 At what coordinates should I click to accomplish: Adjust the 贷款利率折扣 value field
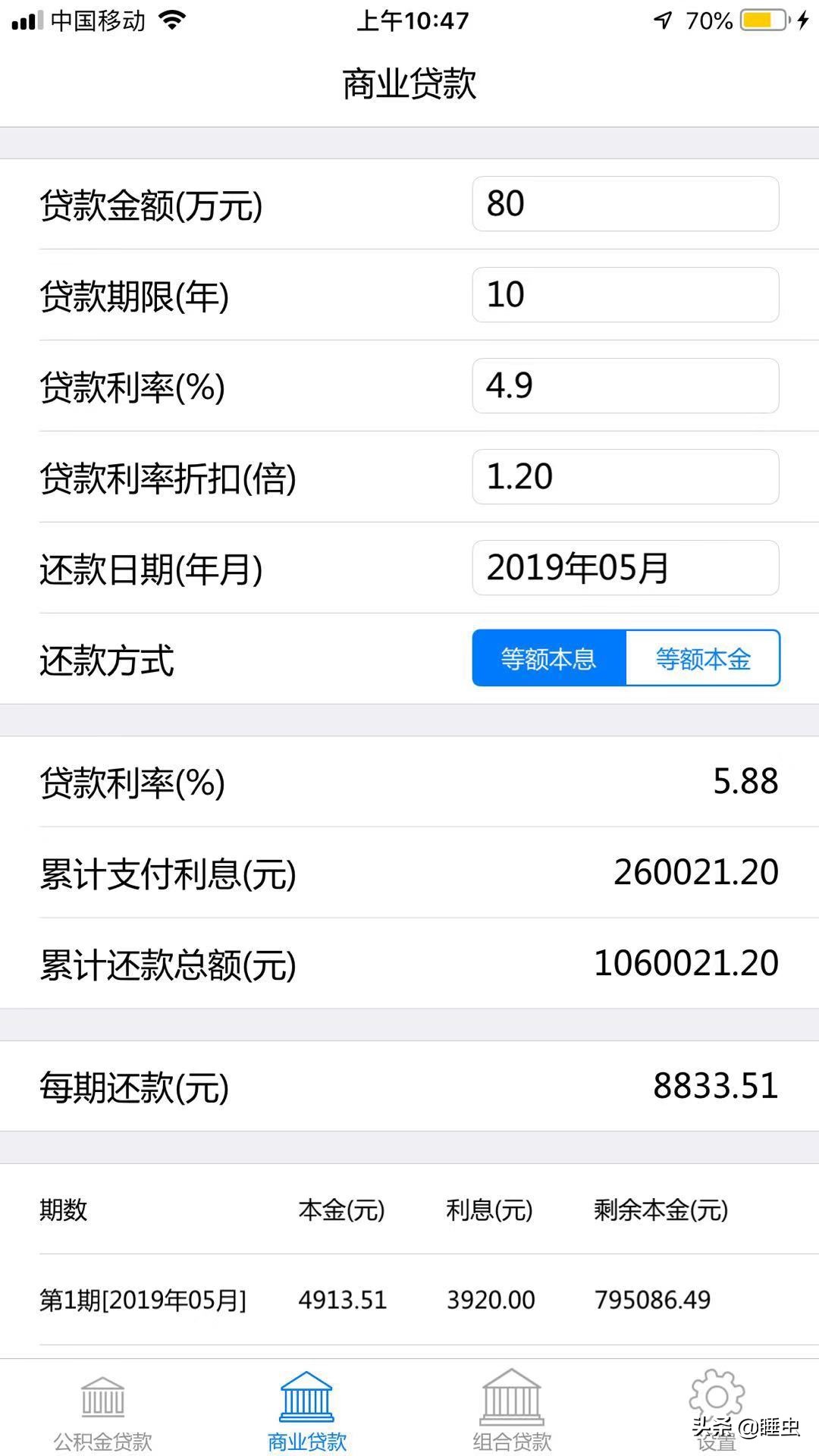coord(625,476)
